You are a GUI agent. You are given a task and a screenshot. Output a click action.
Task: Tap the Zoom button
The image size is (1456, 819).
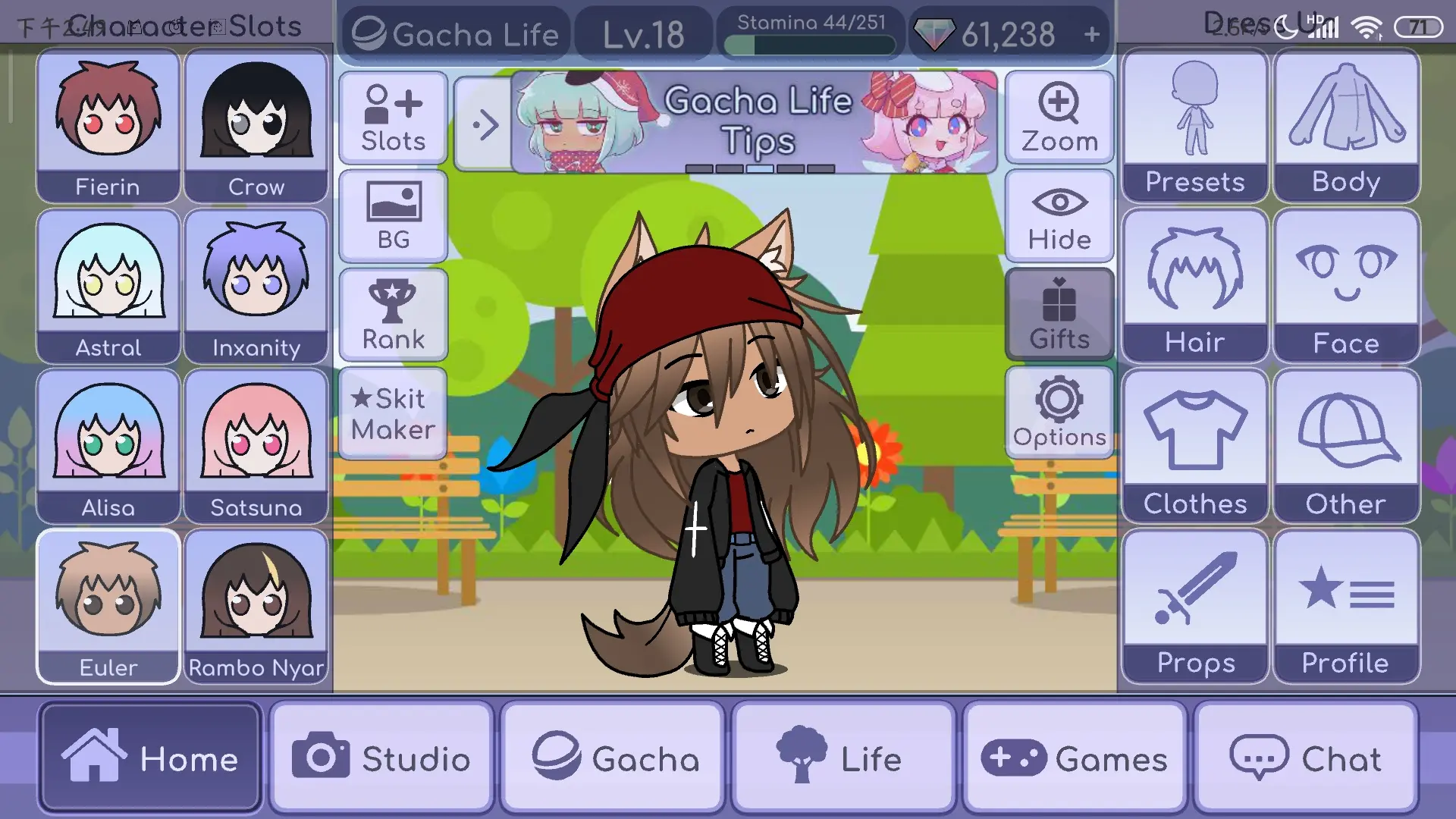pos(1059,118)
